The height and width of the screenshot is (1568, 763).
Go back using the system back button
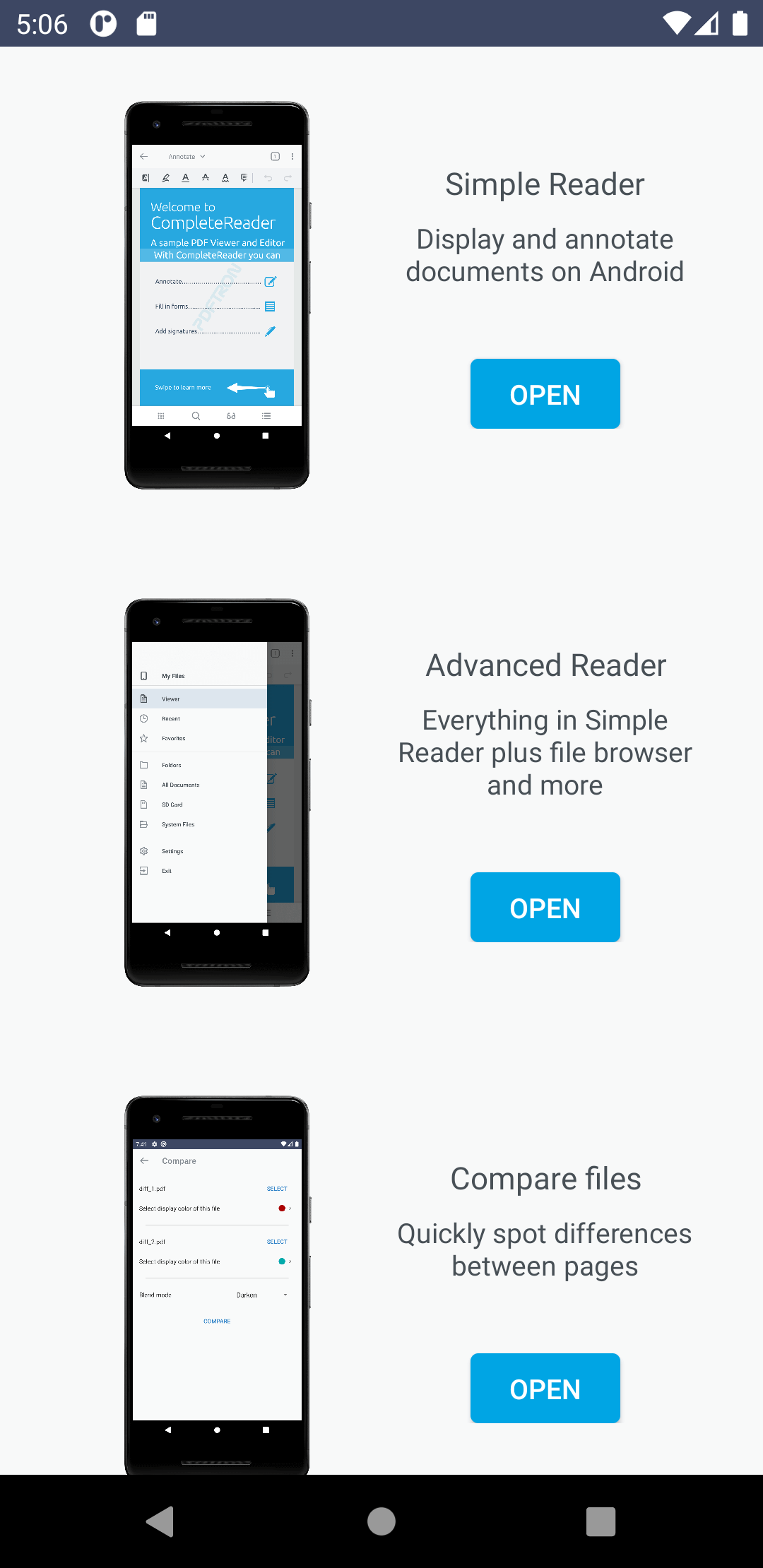click(160, 1521)
